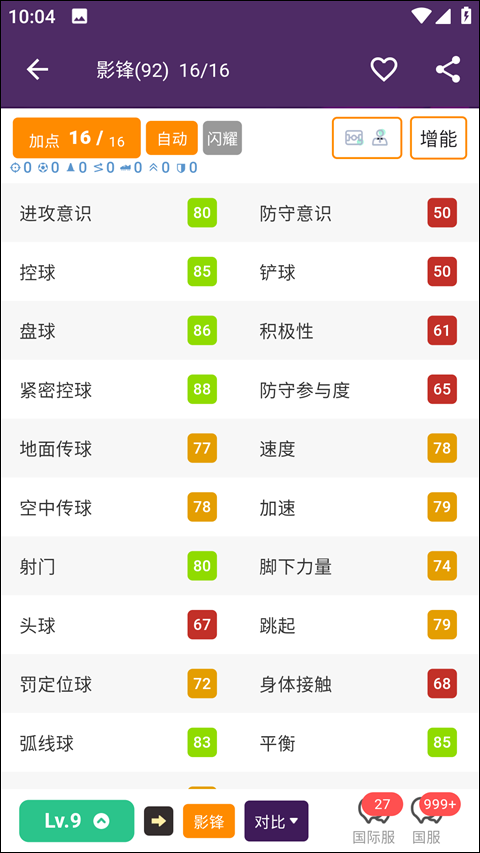
Task: Tap the yellow arrow button
Action: [x=158, y=821]
